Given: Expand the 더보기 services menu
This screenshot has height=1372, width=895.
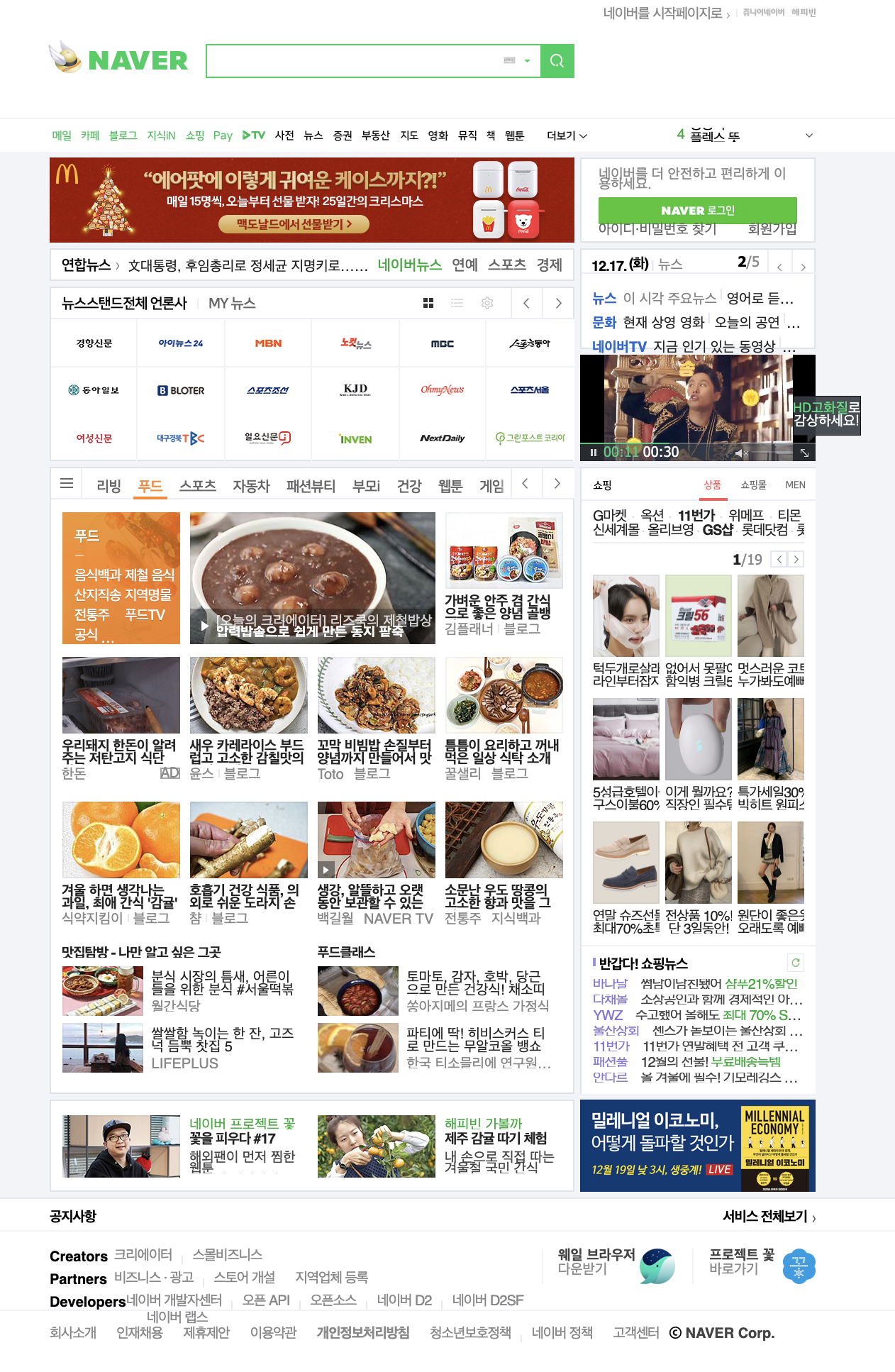Looking at the screenshot, I should [x=566, y=135].
